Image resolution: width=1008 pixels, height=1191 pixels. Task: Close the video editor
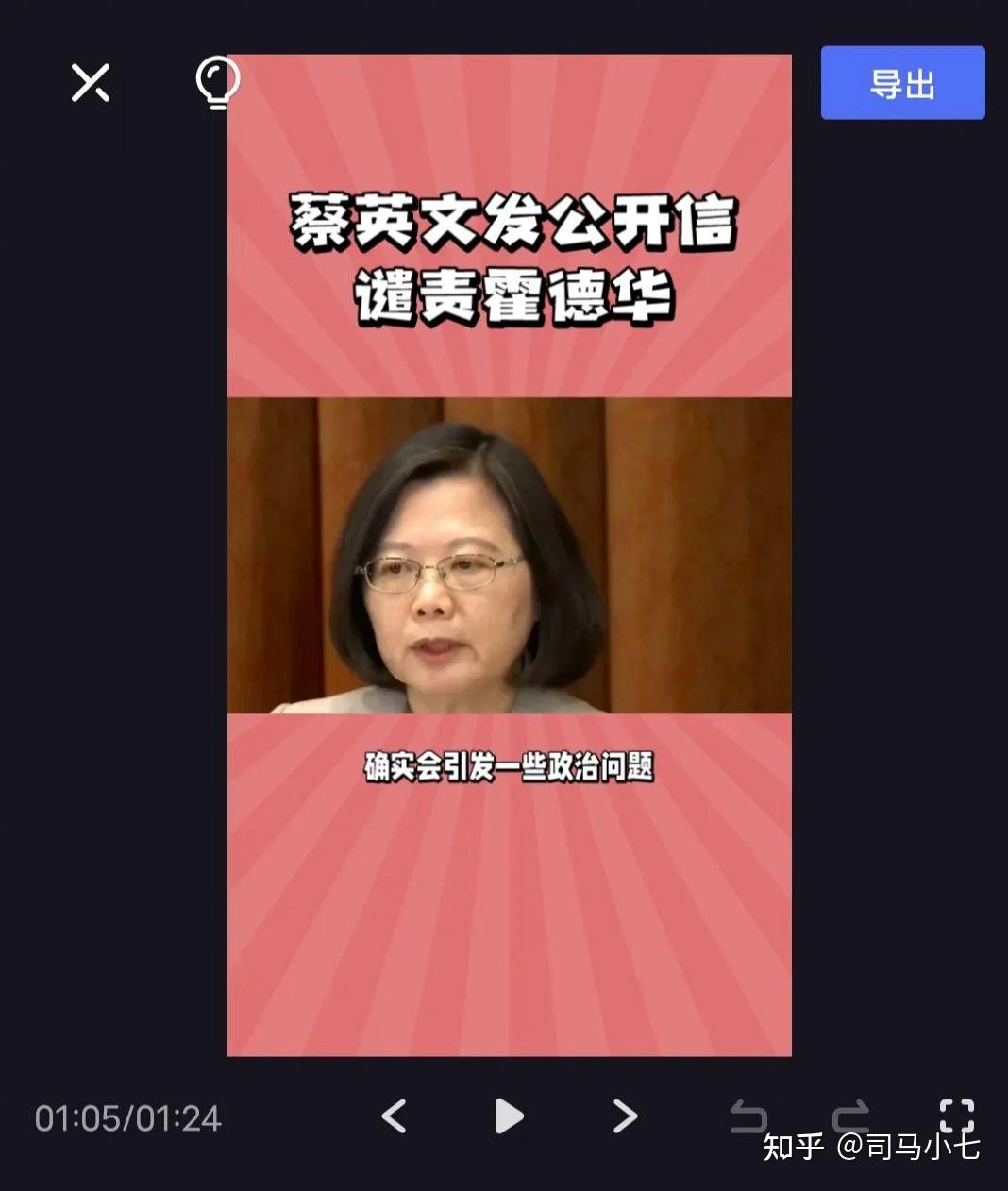pos(91,83)
